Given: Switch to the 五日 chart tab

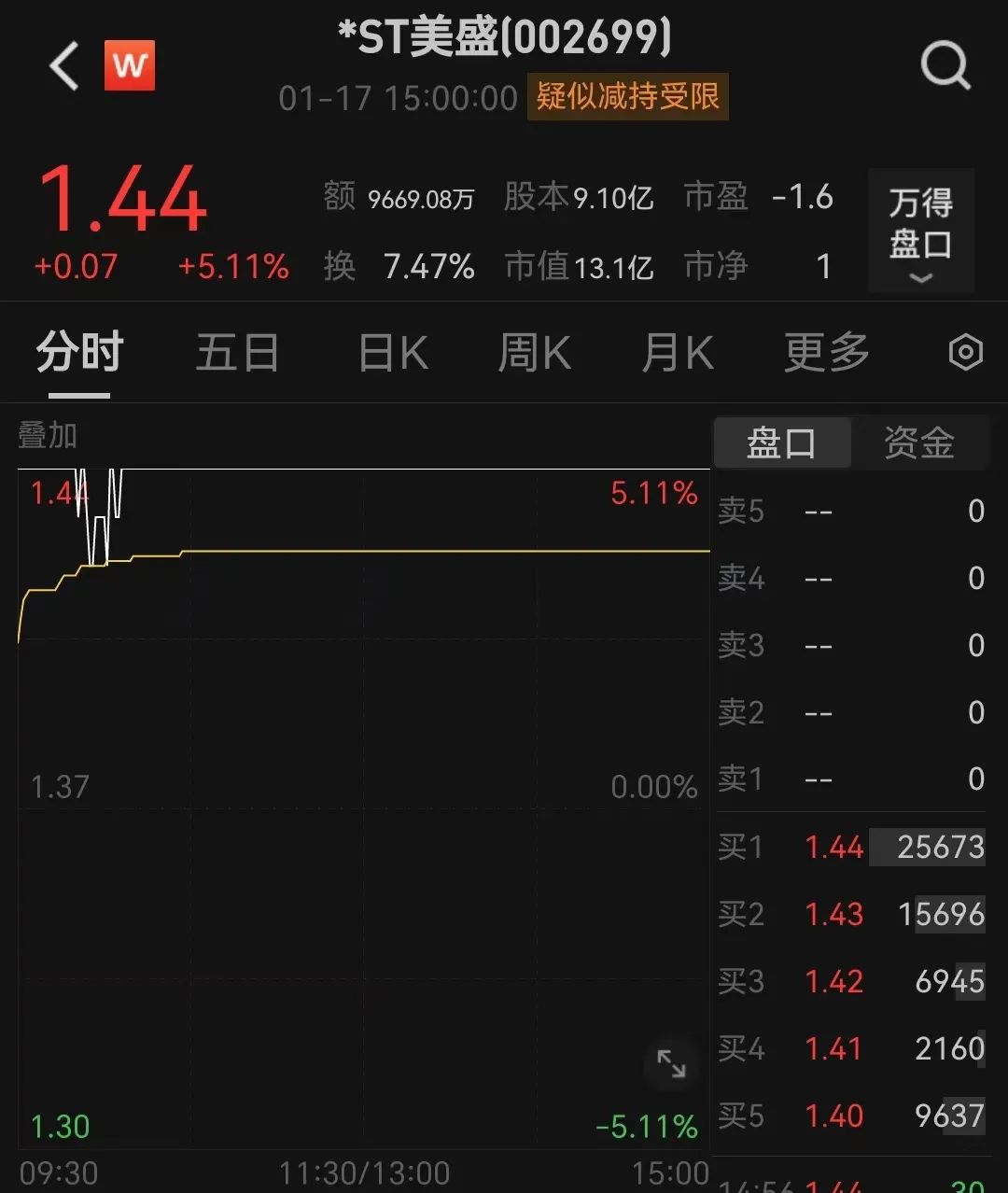Looking at the screenshot, I should [x=237, y=354].
